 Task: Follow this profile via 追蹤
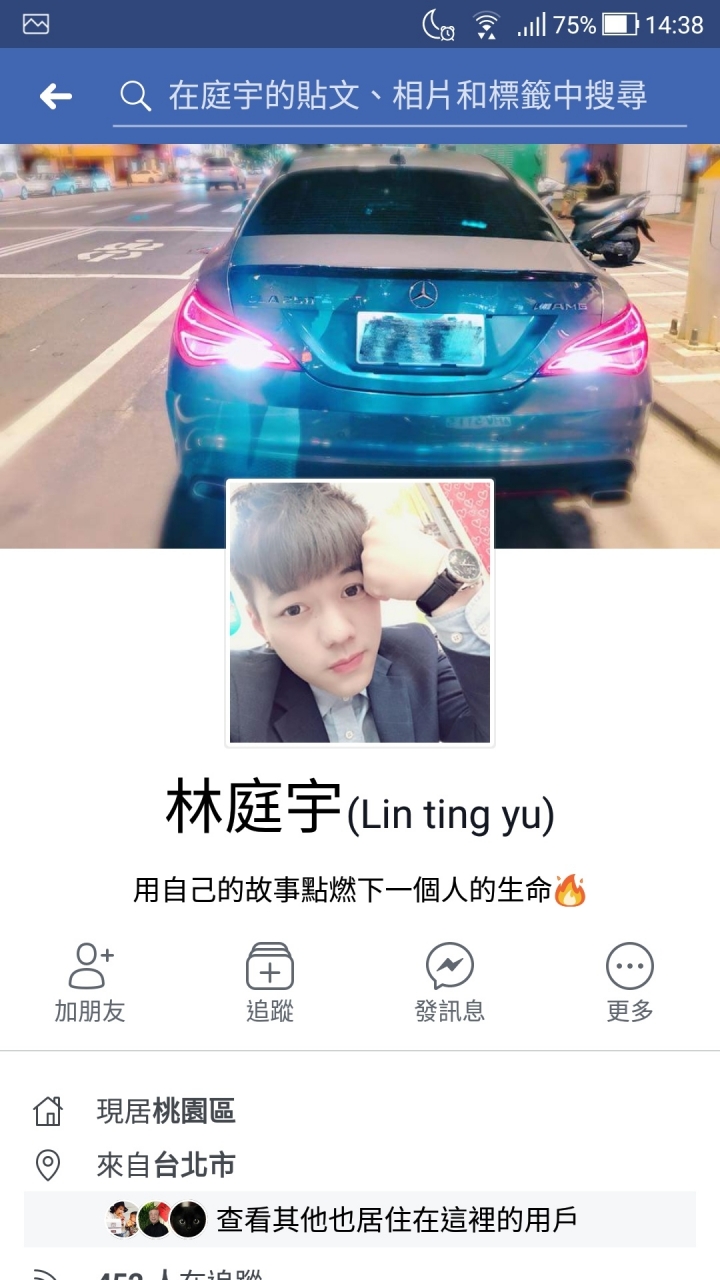[270, 982]
